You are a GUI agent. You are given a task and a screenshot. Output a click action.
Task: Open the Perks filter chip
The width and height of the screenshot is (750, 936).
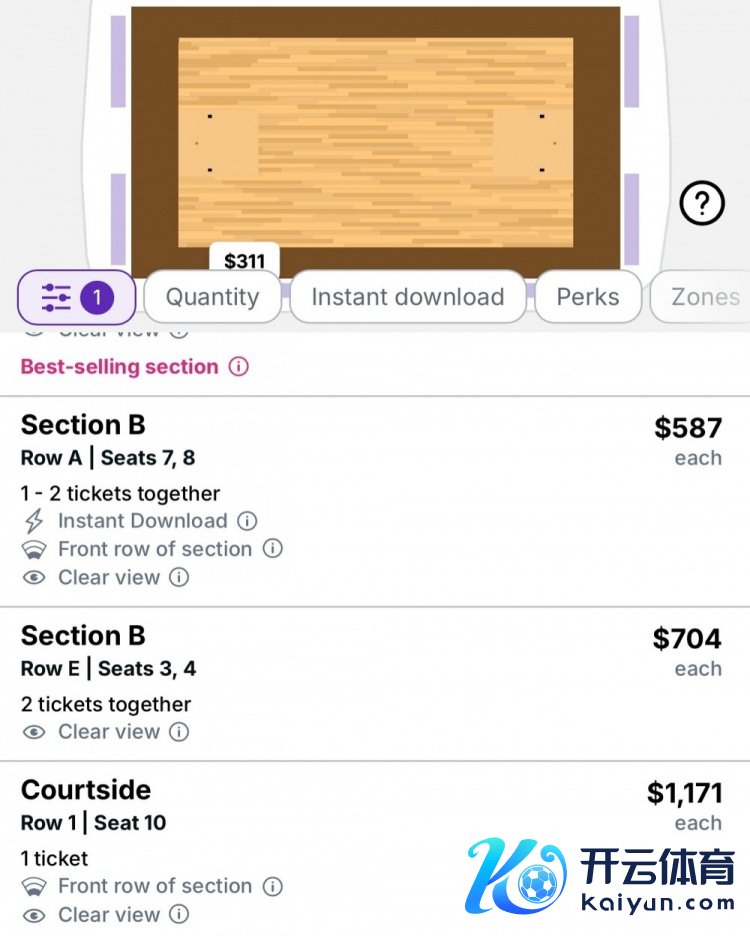point(587,297)
